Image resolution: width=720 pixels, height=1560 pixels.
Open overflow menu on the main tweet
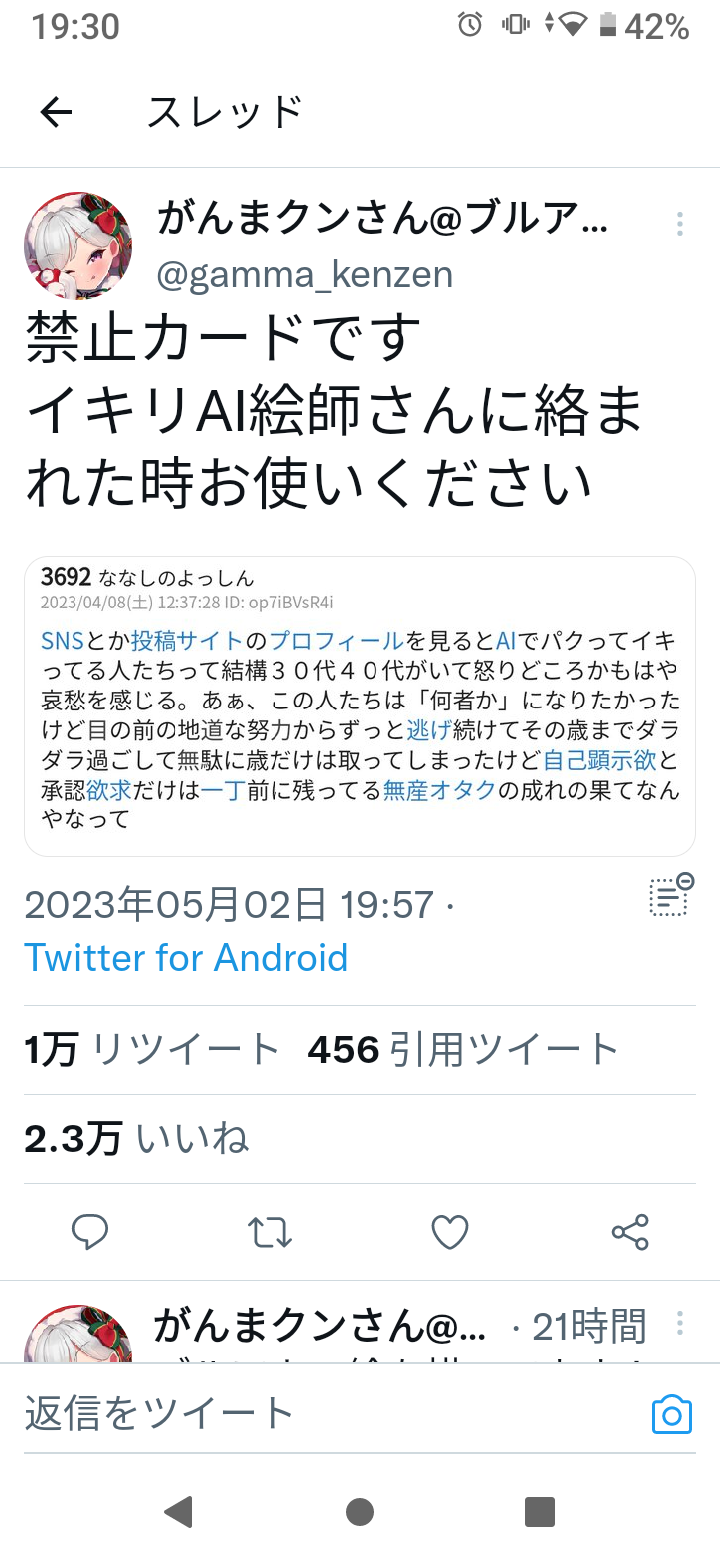pos(679,224)
